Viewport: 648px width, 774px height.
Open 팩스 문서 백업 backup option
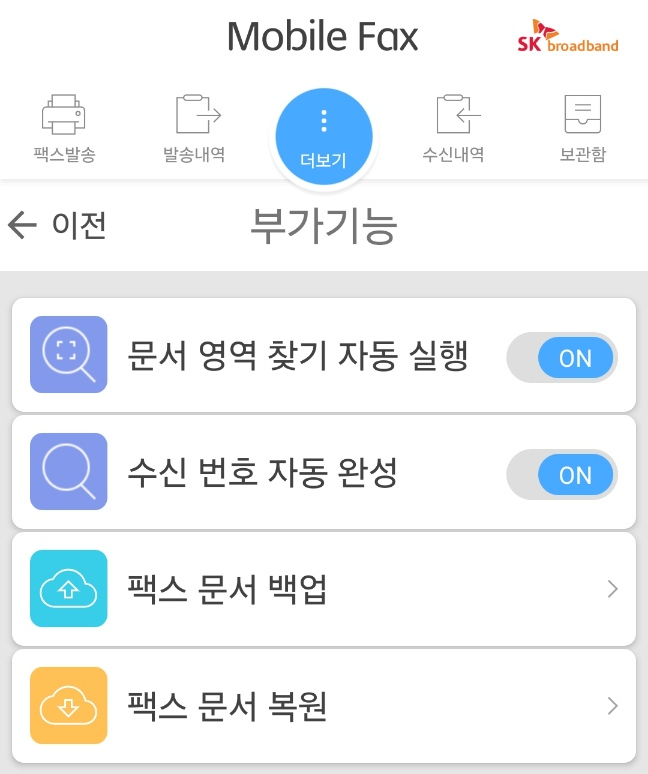pyautogui.click(x=324, y=589)
